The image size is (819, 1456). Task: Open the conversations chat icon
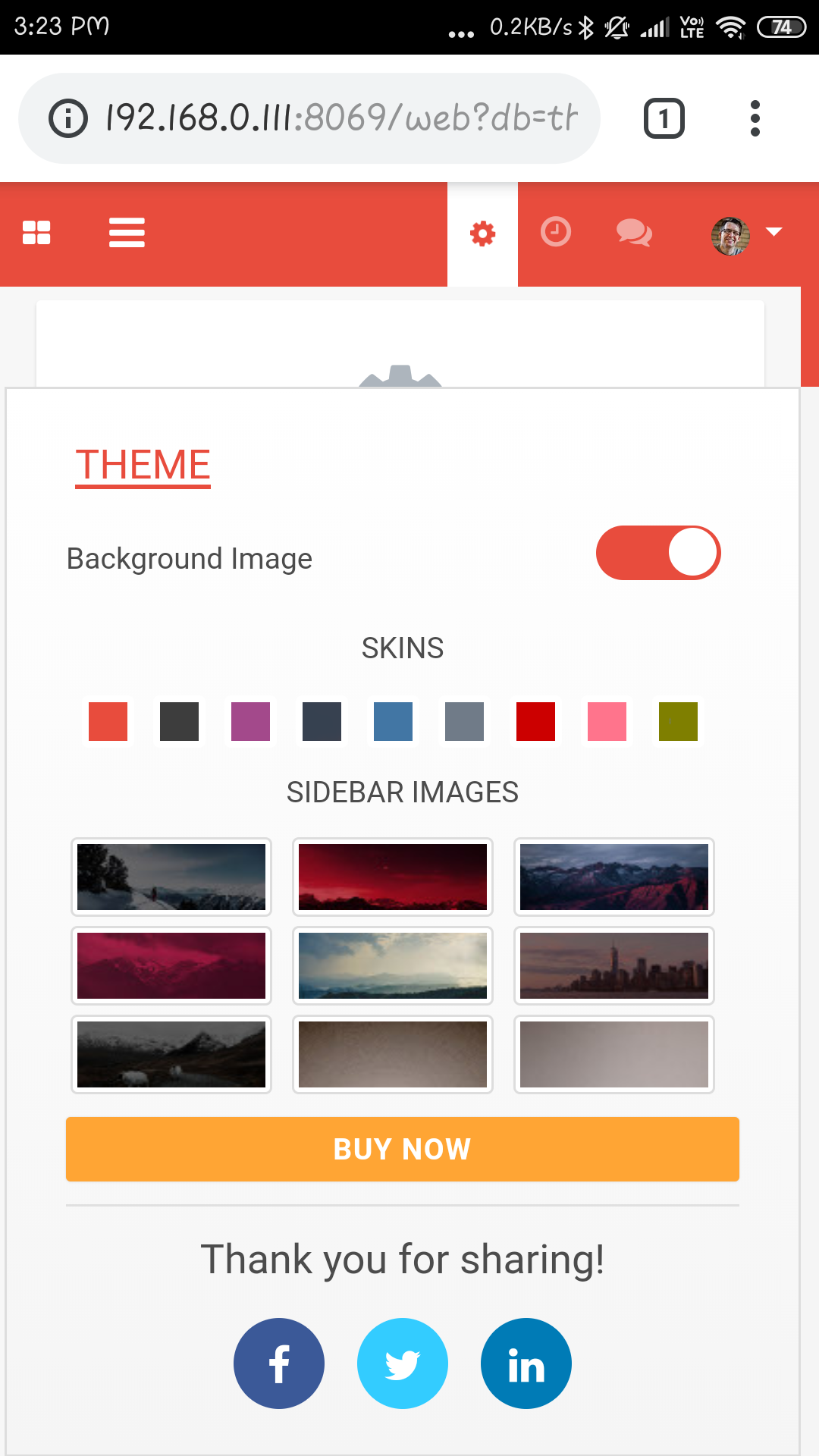634,233
